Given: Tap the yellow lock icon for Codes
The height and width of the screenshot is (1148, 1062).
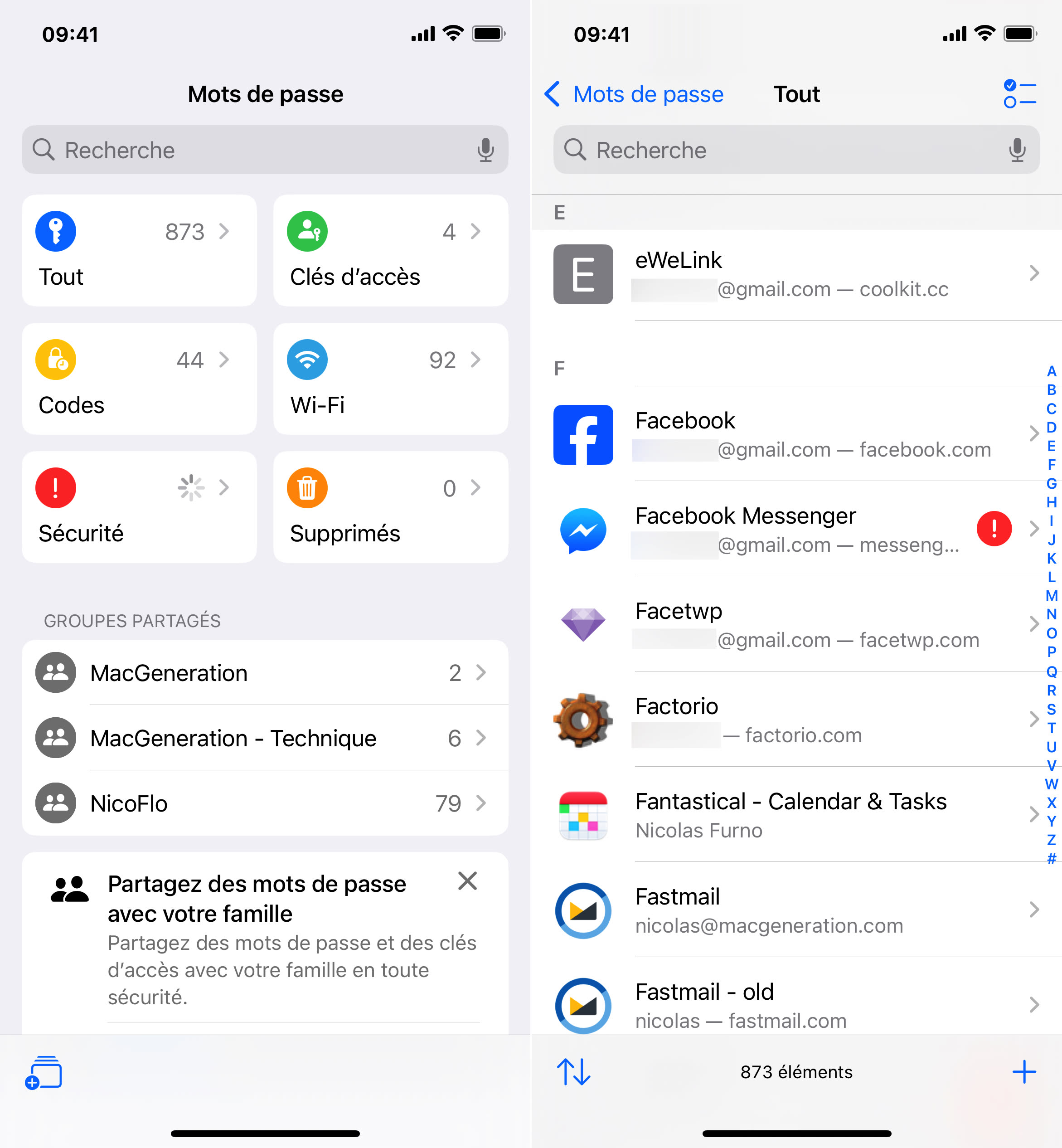Looking at the screenshot, I should (x=56, y=359).
